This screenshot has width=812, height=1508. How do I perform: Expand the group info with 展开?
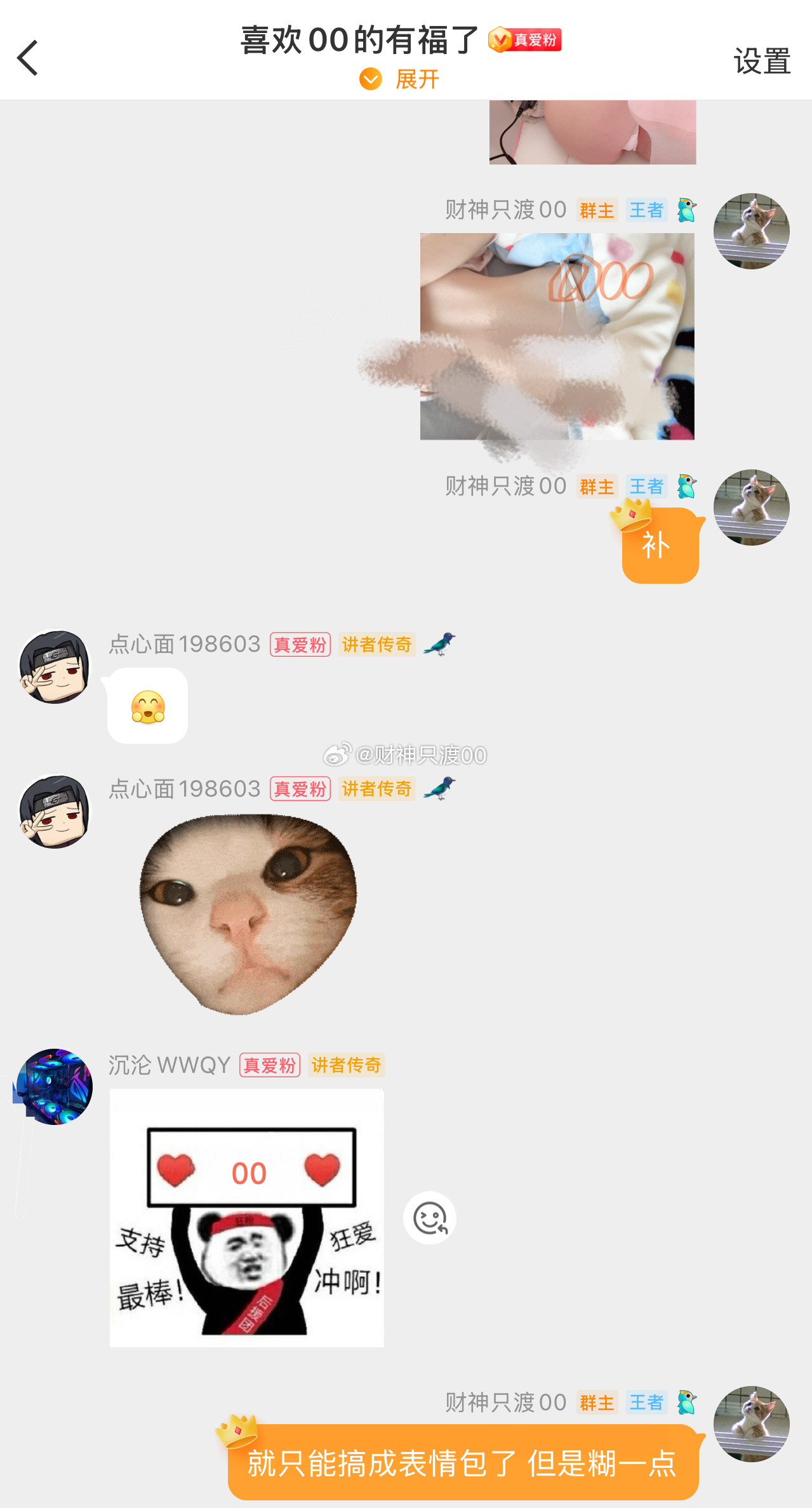click(401, 79)
